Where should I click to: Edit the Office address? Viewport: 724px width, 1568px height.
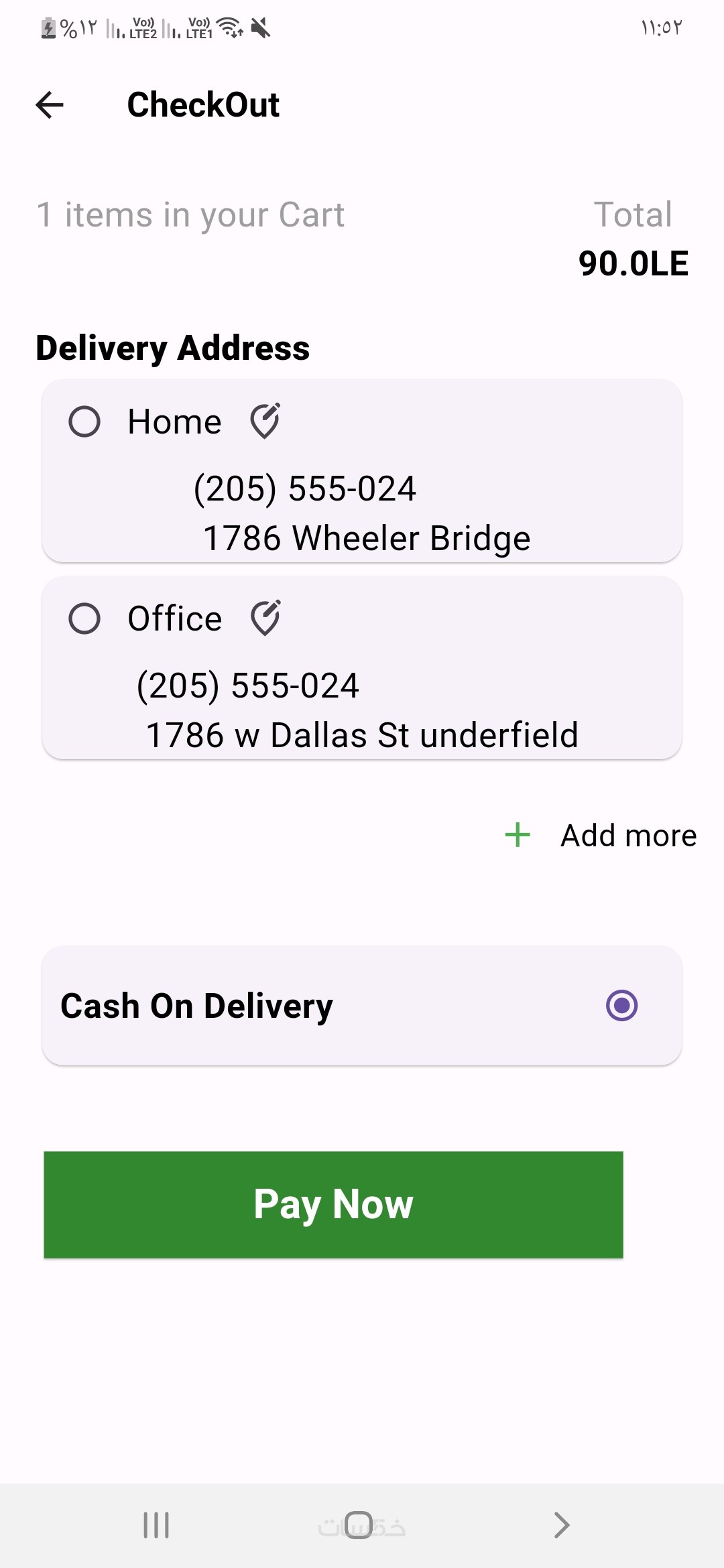265,618
